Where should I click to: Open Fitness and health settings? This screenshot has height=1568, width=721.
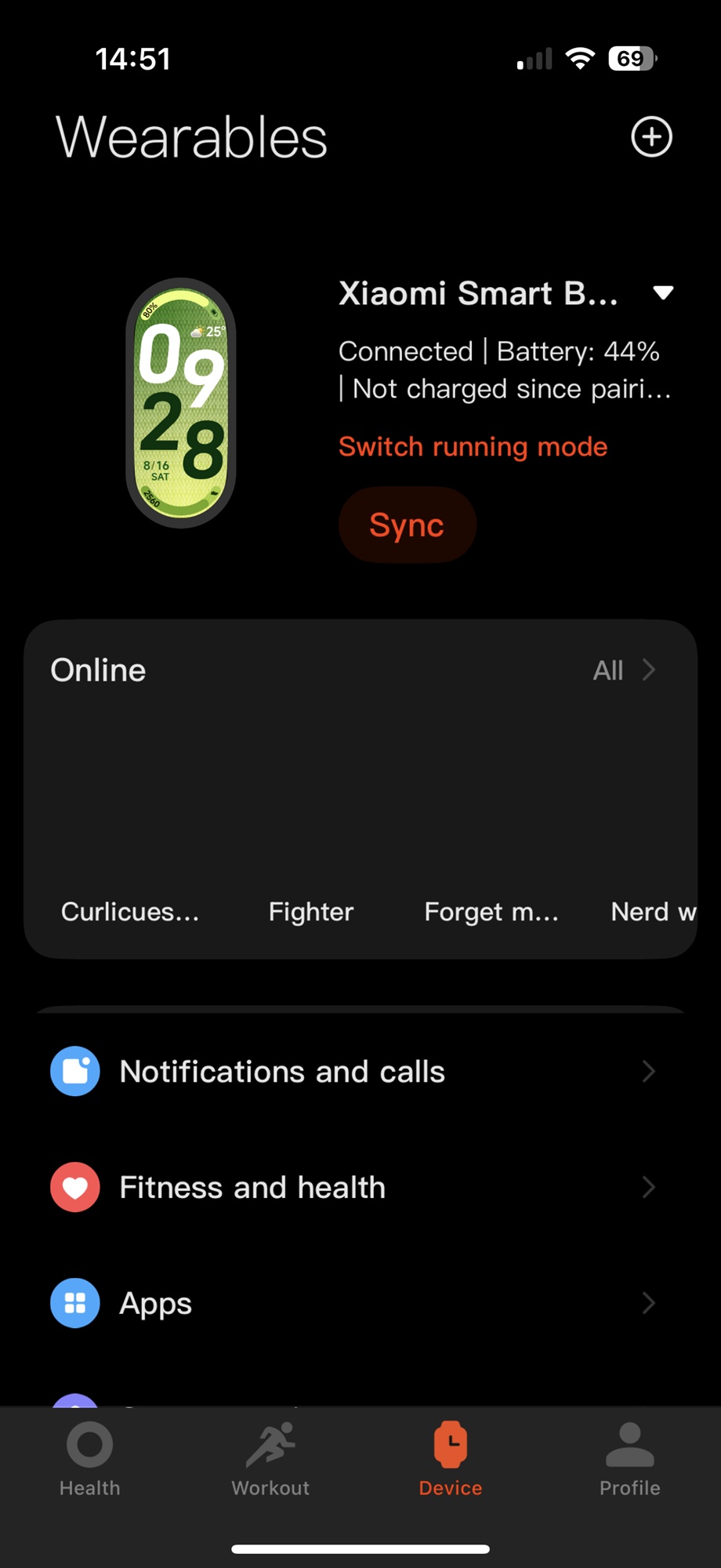point(360,1187)
